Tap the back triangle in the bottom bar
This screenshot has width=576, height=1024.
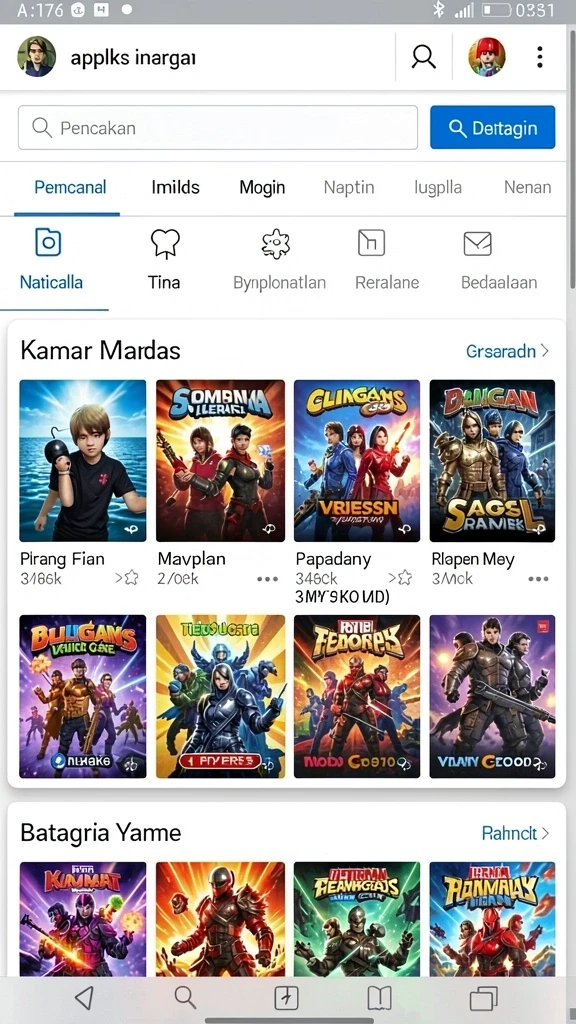[x=84, y=998]
